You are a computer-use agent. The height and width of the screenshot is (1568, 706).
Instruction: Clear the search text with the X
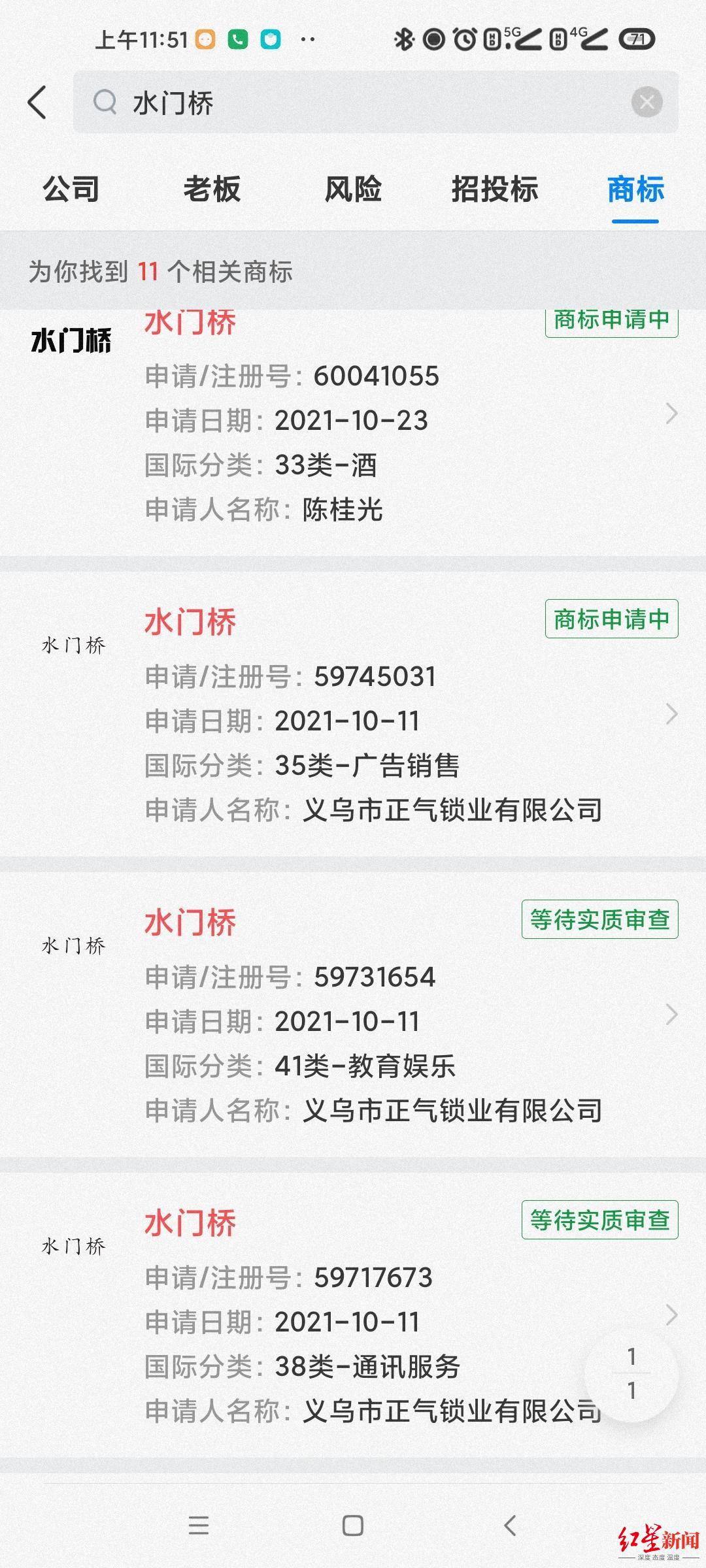tap(647, 102)
